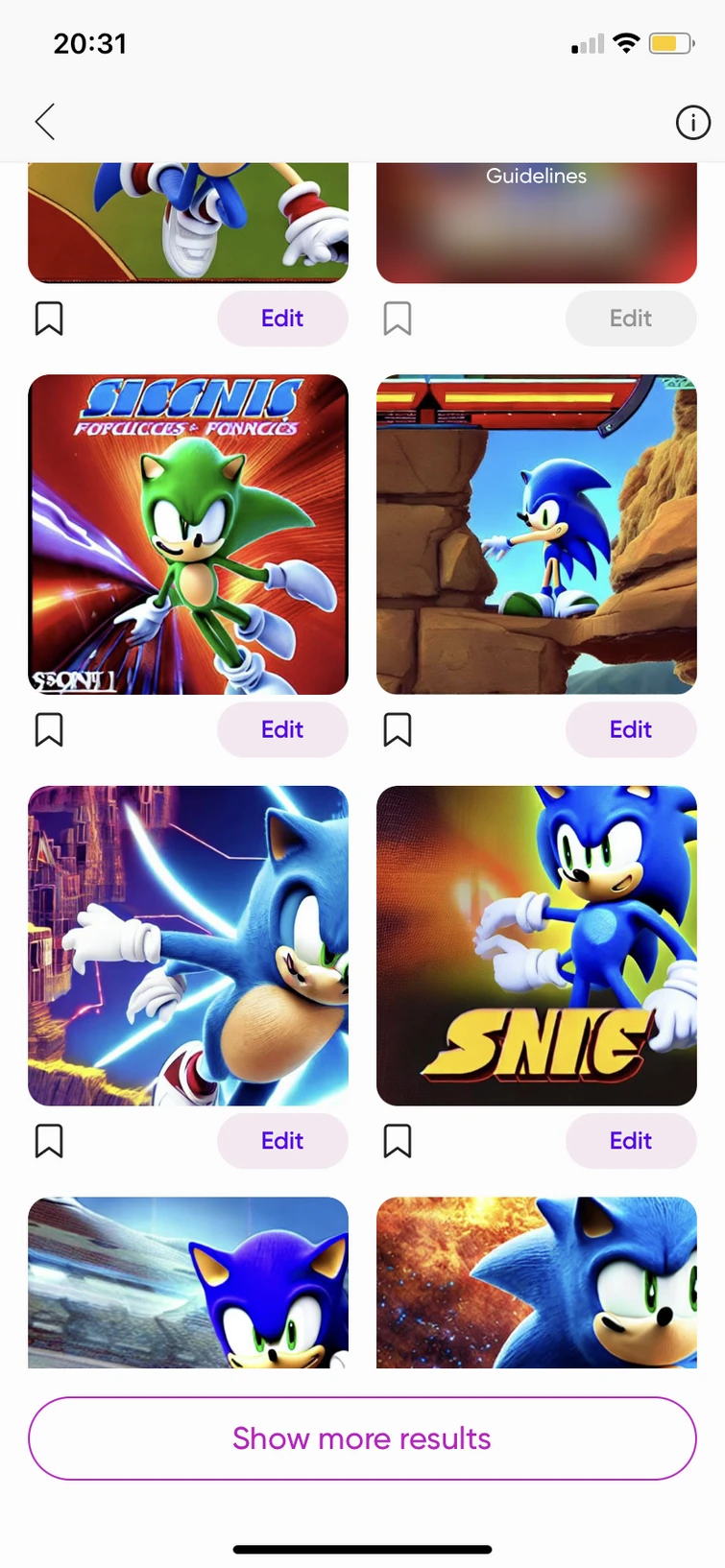Toggle bookmark on the blurred Guidelines image
The height and width of the screenshot is (1568, 725).
[398, 318]
